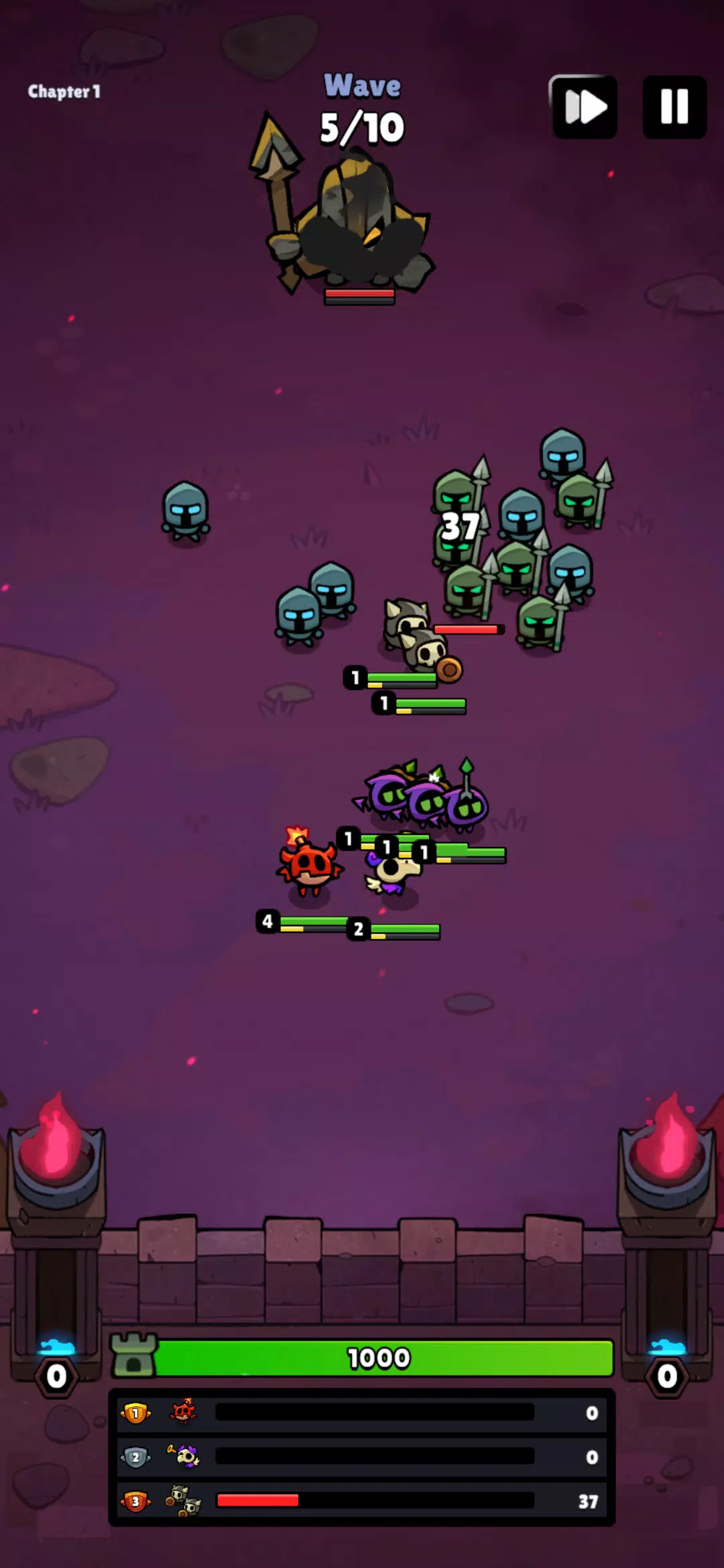724x1568 pixels.
Task: Speed up the battle with fast-forward
Action: click(x=583, y=107)
